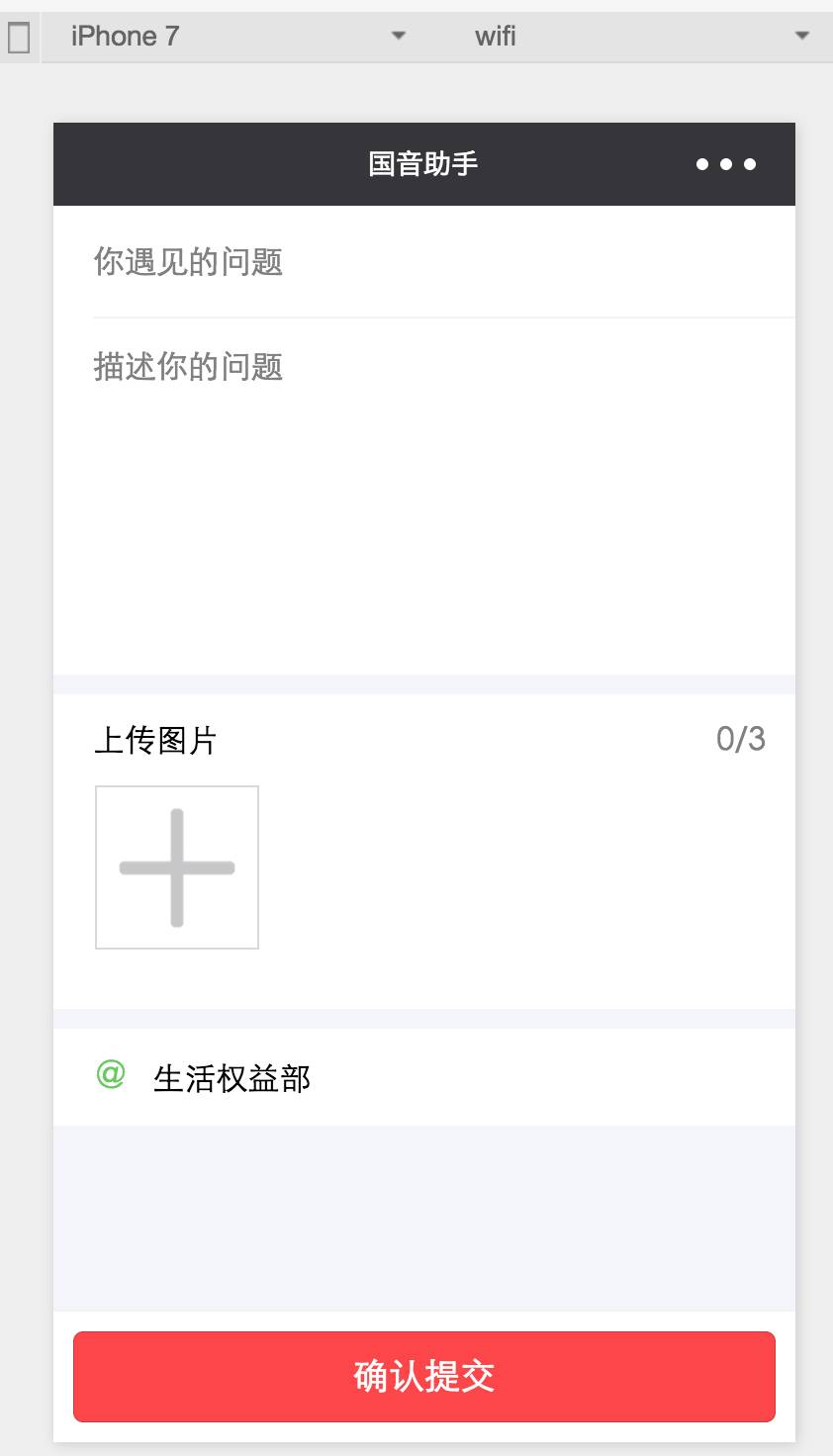Submit the form with 确认提交
The width and height of the screenshot is (833, 1456).
pos(424,1376)
